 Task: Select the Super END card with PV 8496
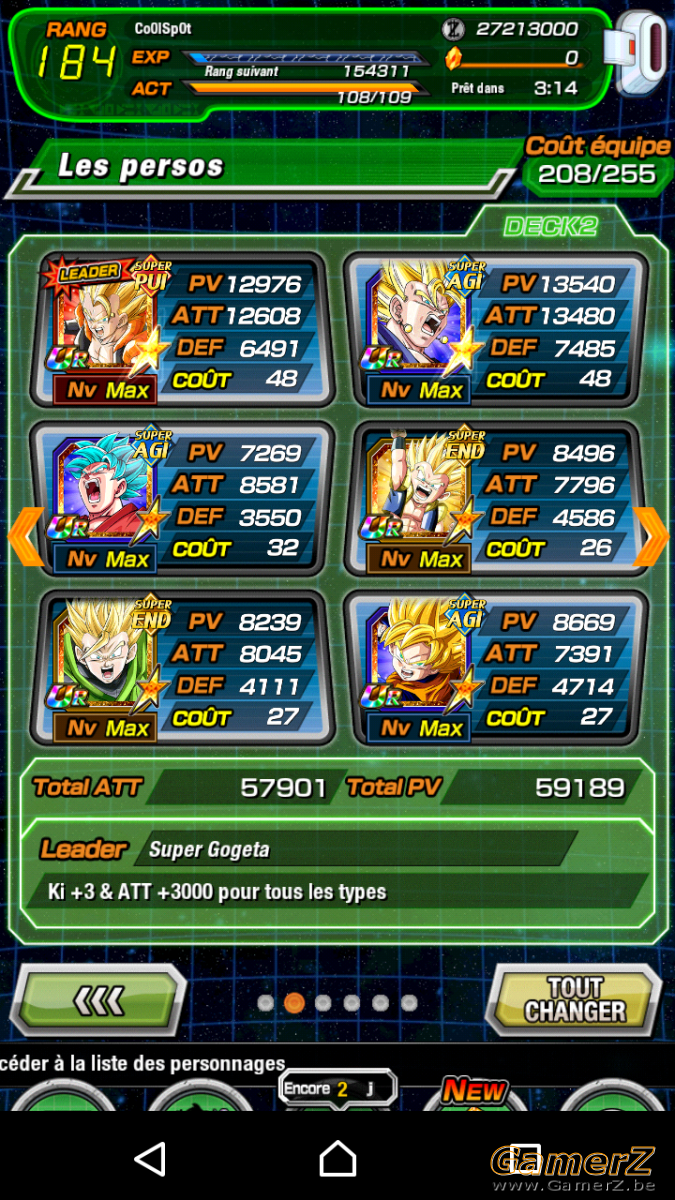(495, 499)
